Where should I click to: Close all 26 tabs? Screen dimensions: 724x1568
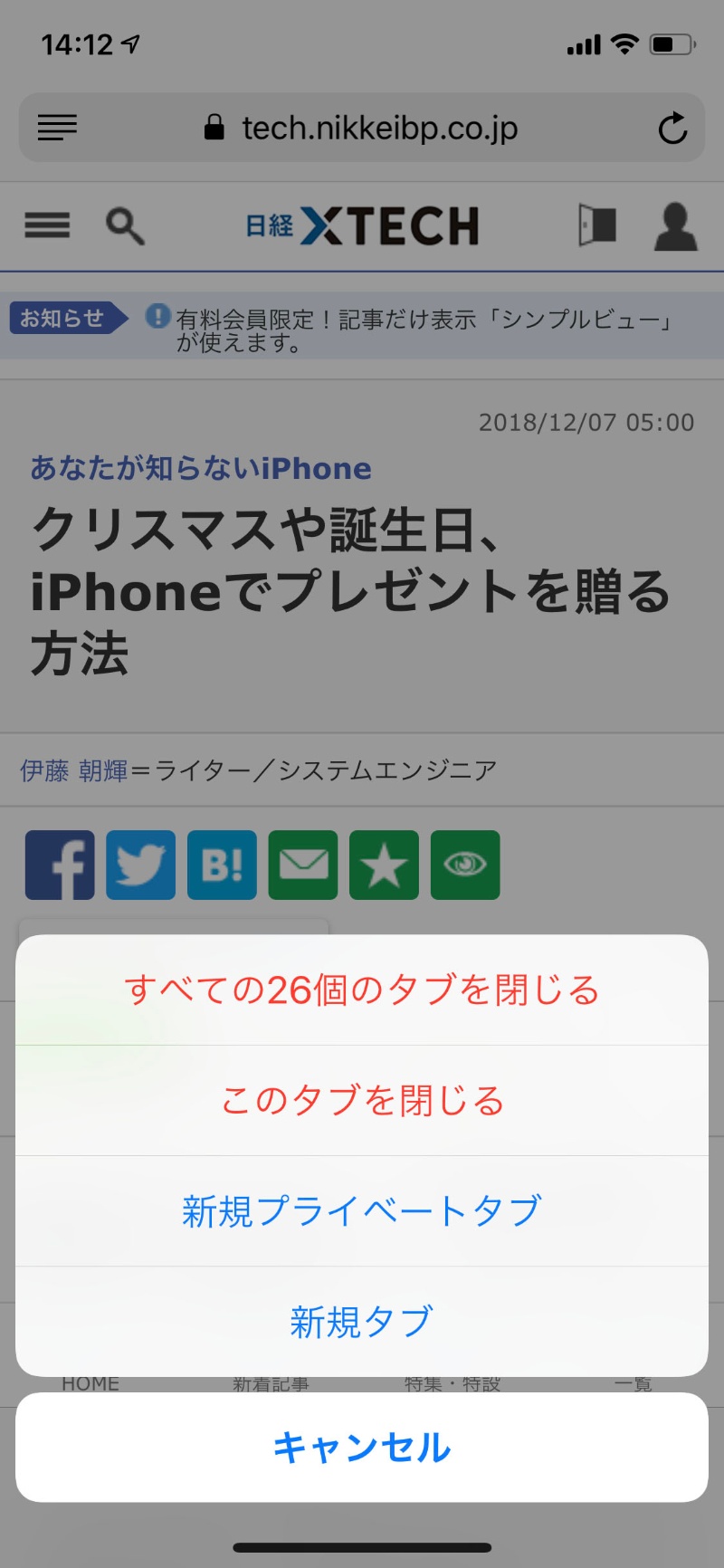coord(362,990)
